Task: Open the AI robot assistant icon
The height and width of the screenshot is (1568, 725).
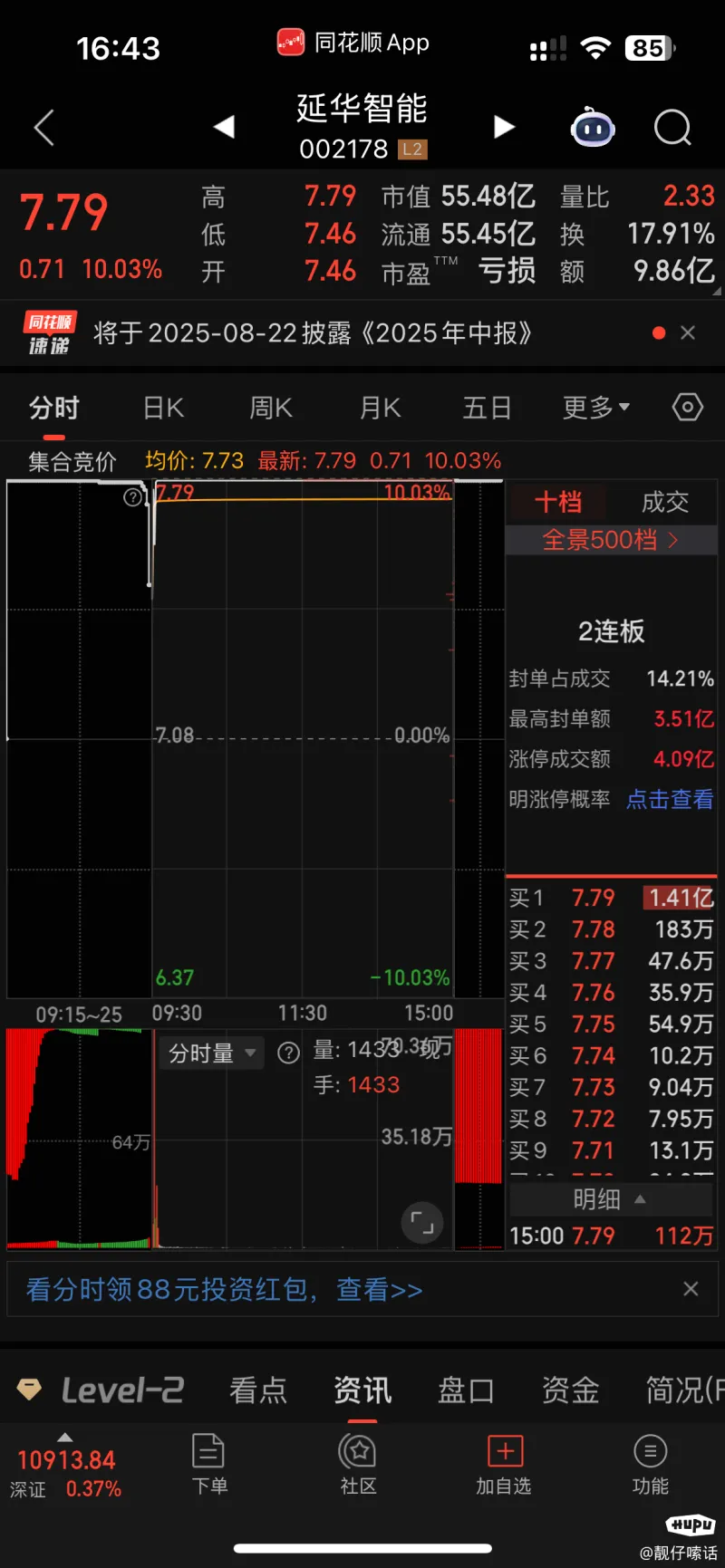Action: click(593, 129)
